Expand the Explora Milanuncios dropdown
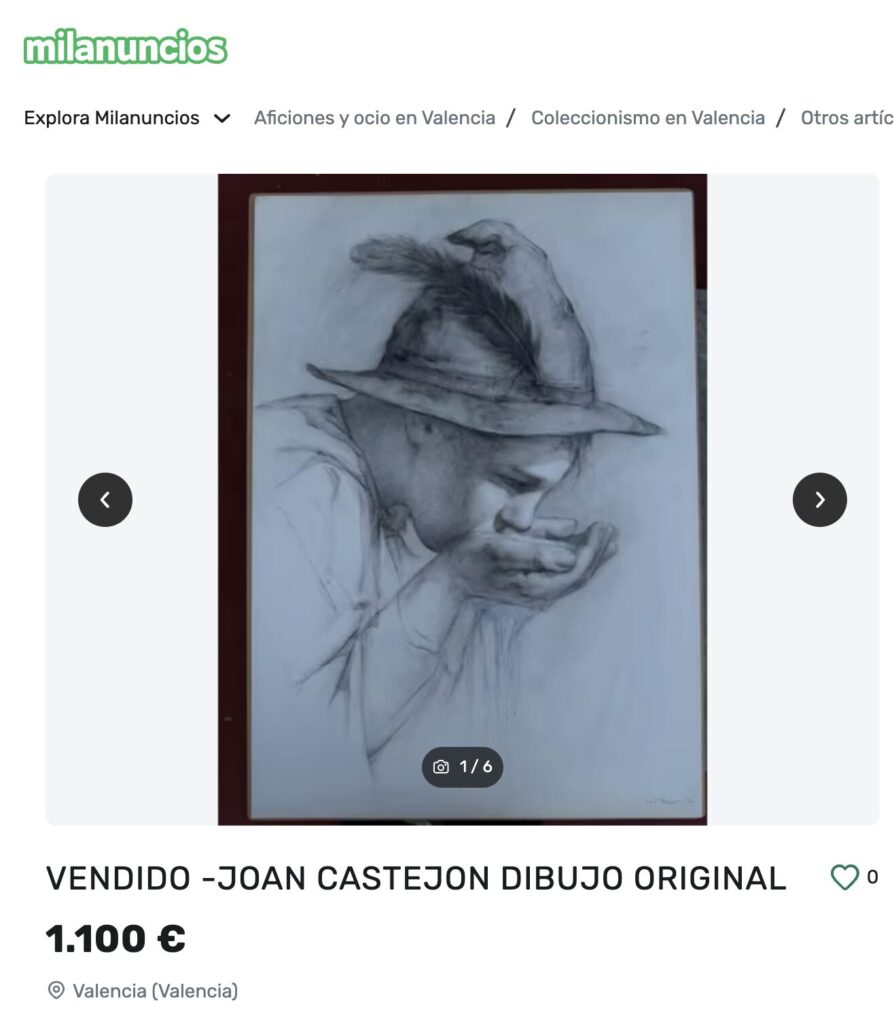Image resolution: width=894 pixels, height=1024 pixels. click(127, 118)
